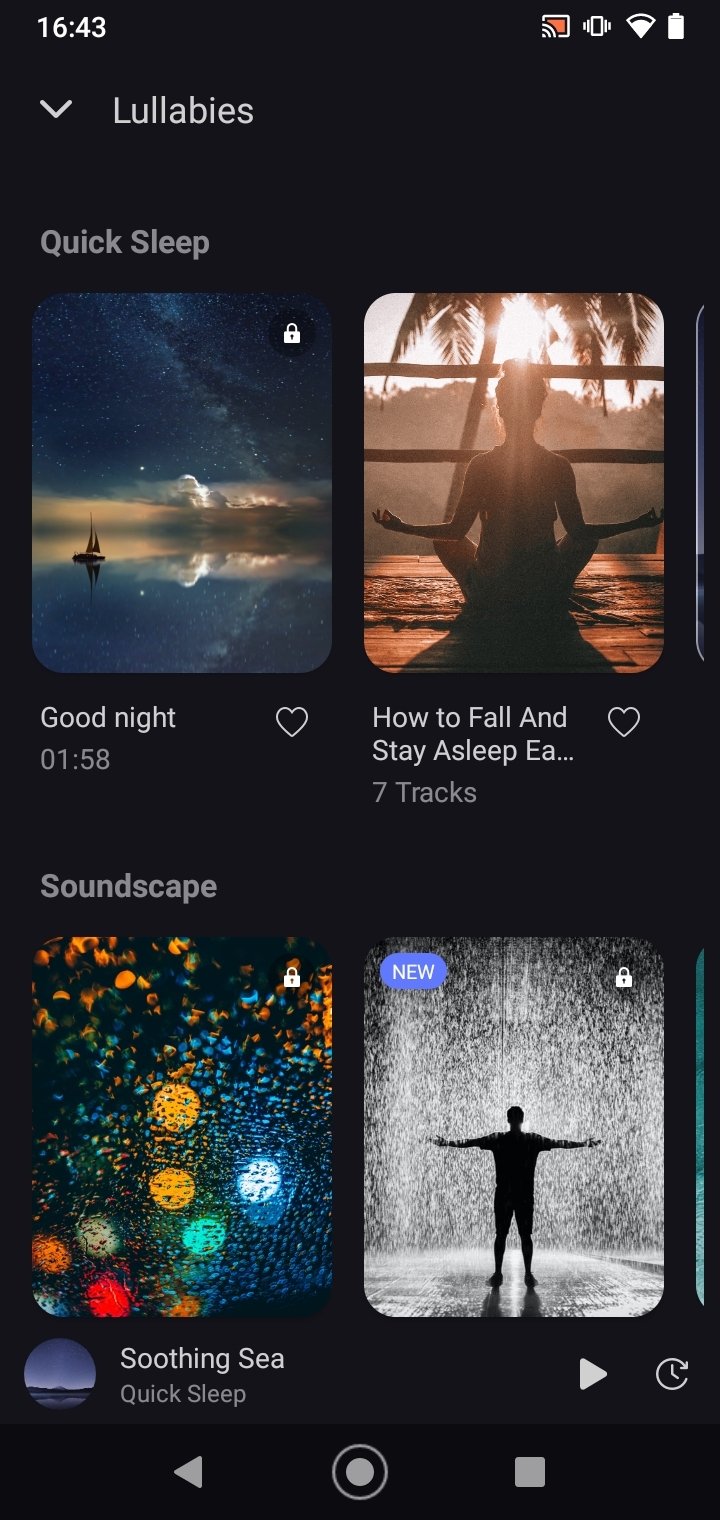Open the Good night sleep track
The height and width of the screenshot is (1520, 720).
182,483
